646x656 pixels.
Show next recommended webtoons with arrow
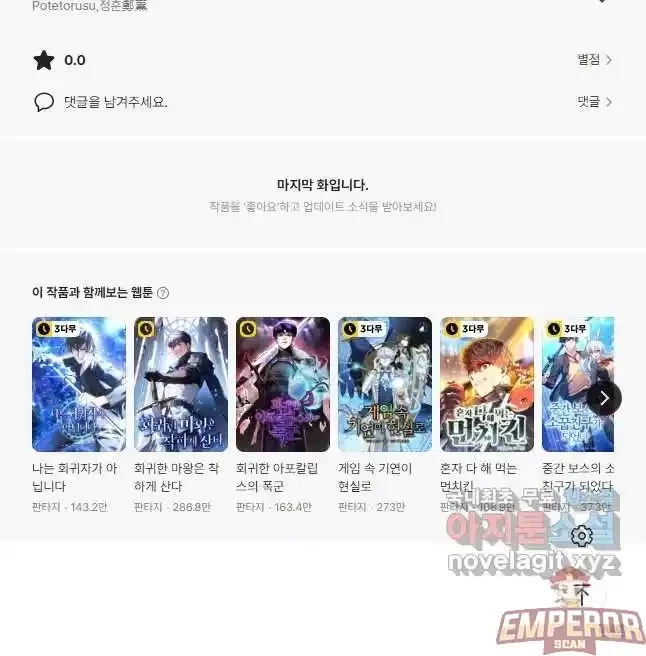(x=603, y=398)
